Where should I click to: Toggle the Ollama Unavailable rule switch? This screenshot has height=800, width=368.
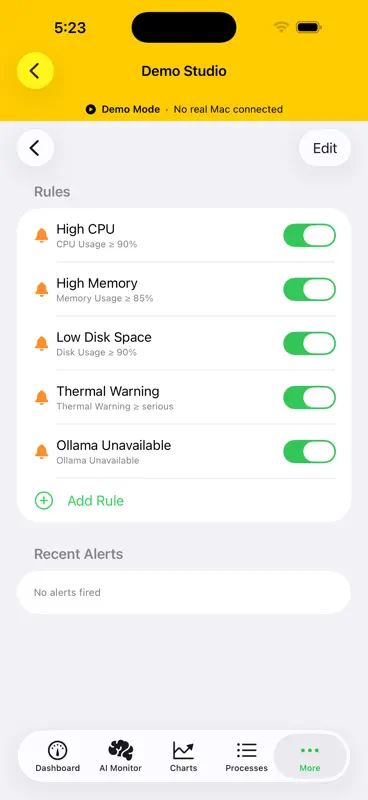tap(309, 452)
